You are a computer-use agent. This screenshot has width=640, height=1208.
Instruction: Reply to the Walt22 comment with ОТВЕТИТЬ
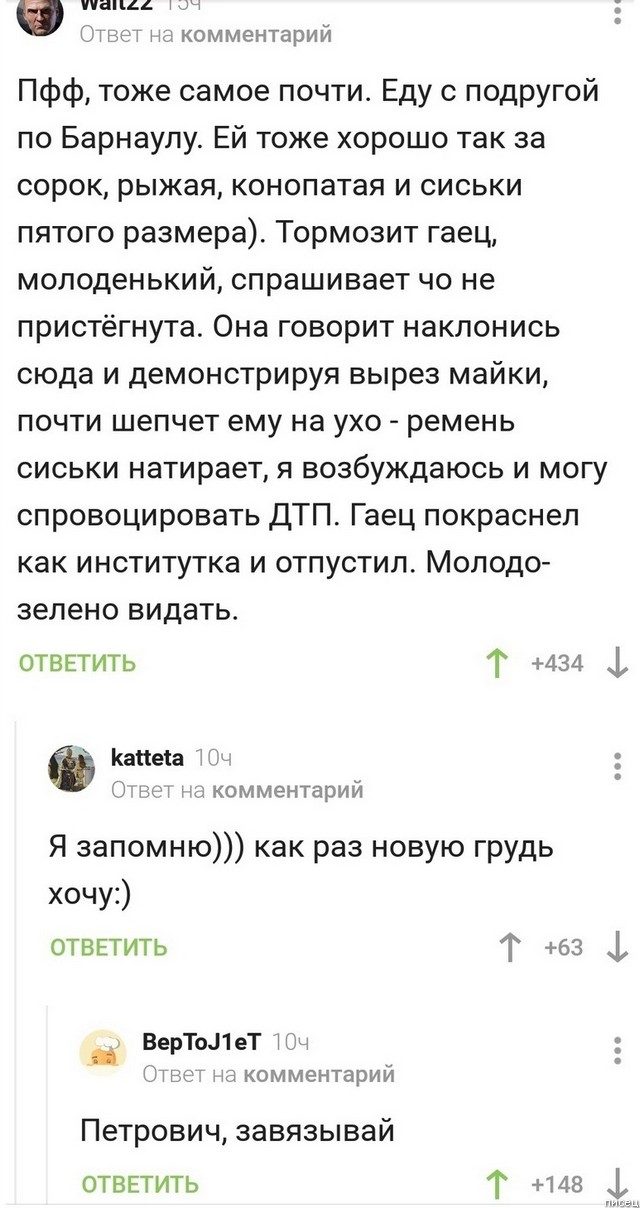click(78, 663)
